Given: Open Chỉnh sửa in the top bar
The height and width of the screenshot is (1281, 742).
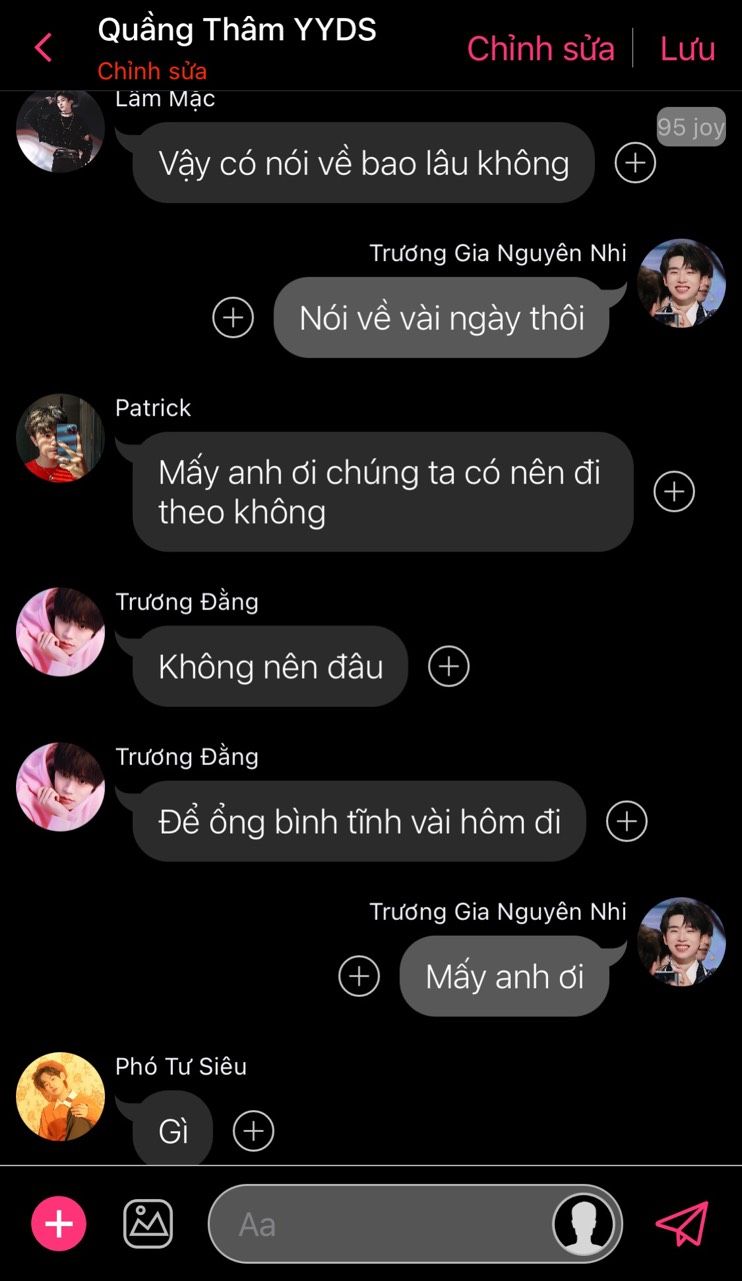Looking at the screenshot, I should click(540, 48).
